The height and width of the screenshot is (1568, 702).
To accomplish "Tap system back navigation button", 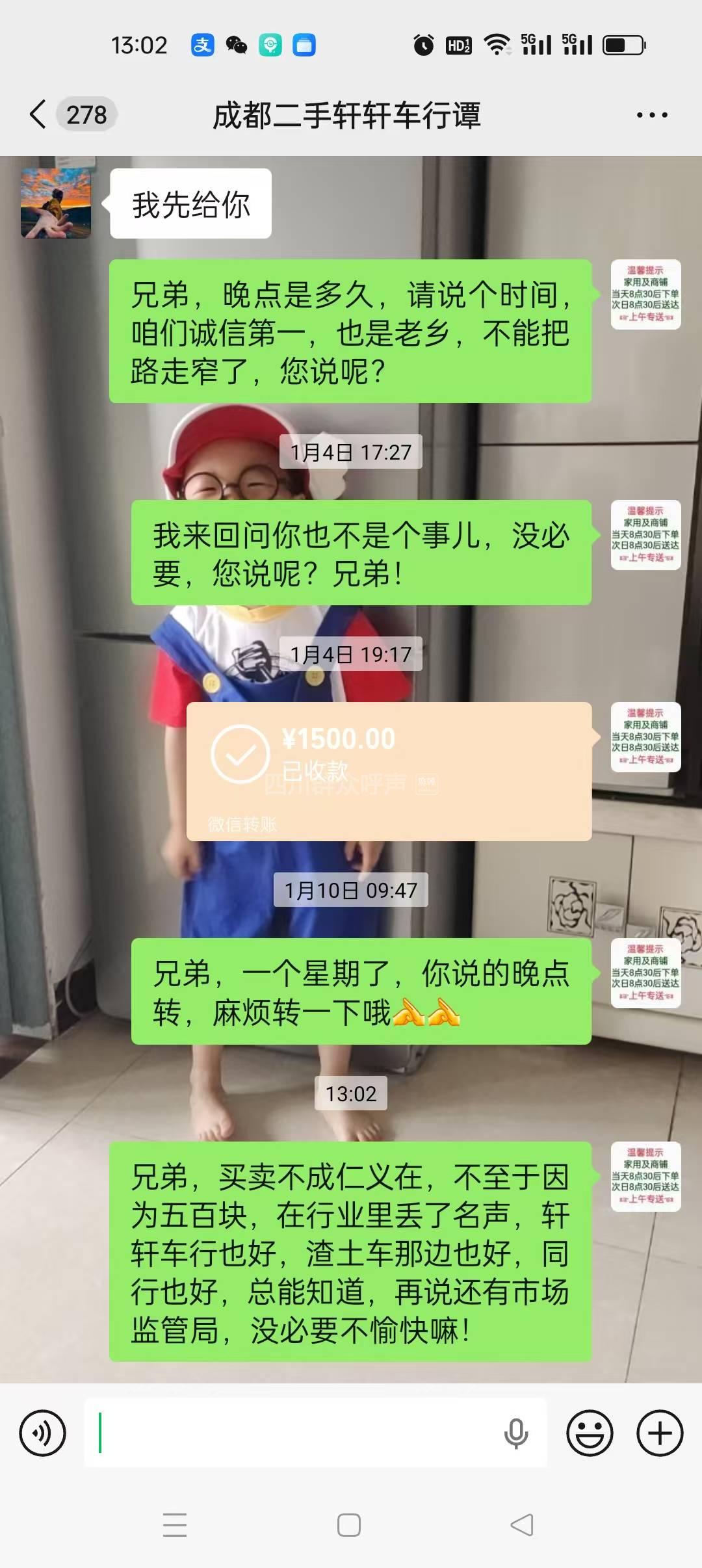I will pos(522,1525).
